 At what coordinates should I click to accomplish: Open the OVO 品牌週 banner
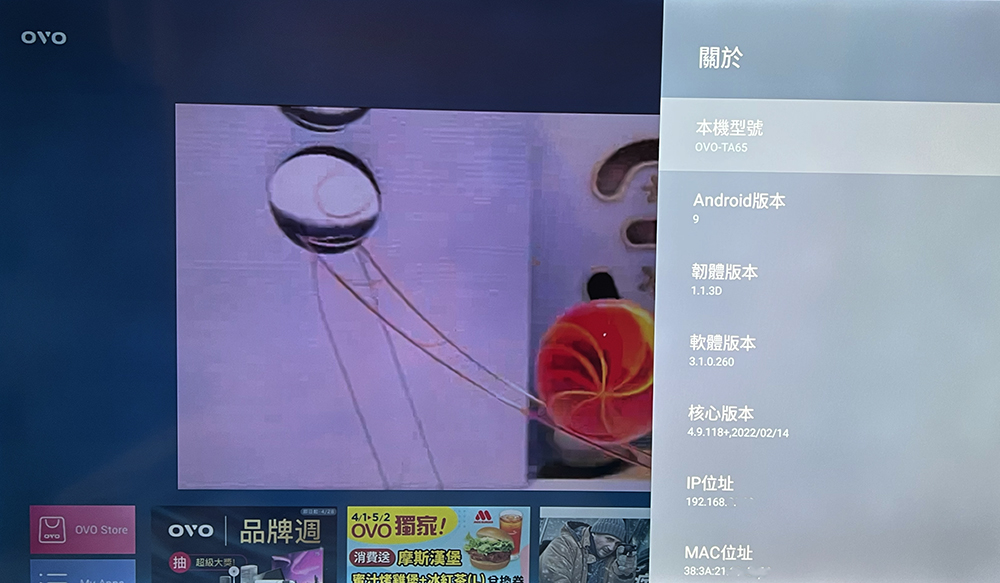click(244, 545)
